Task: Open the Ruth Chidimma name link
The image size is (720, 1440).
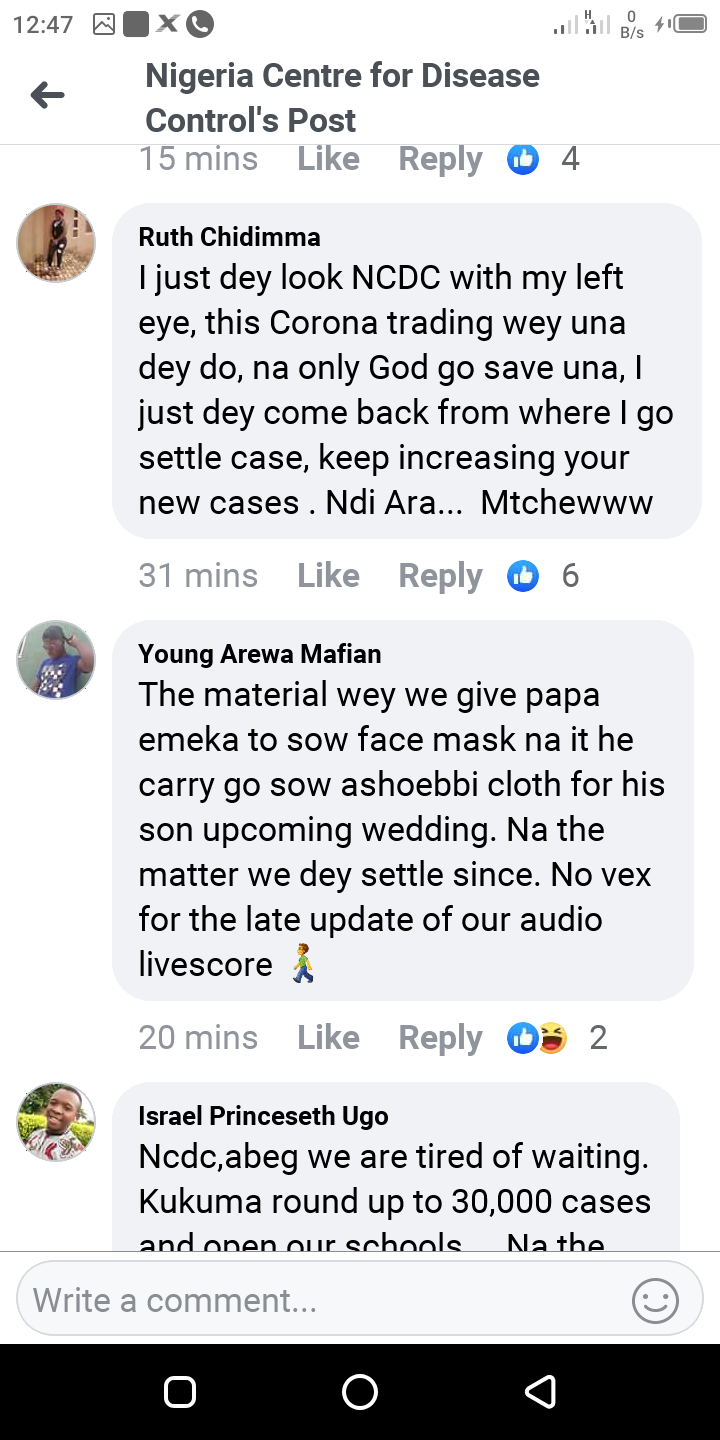Action: point(229,237)
